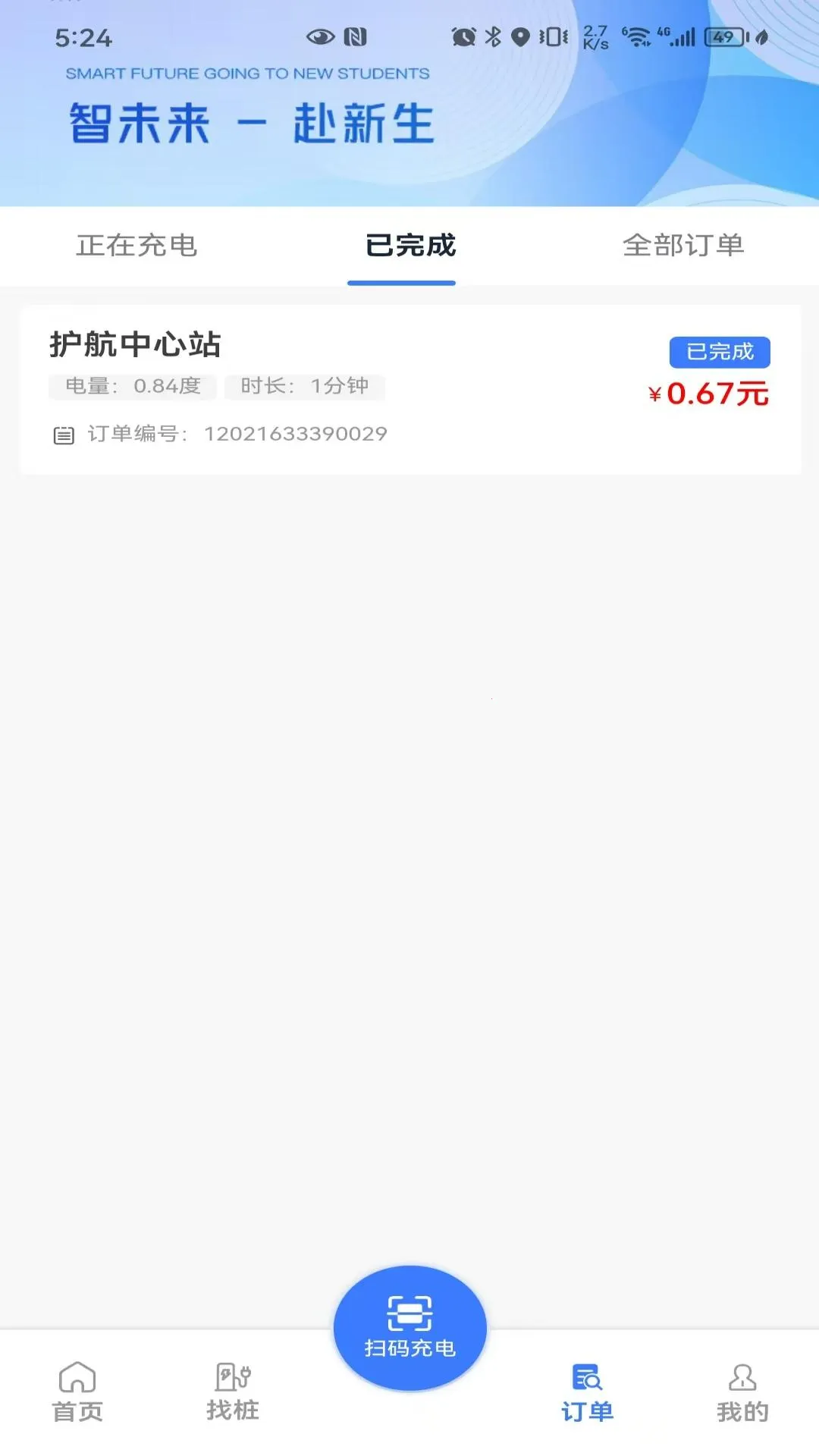Switch to the 全部订单 tab

click(684, 246)
